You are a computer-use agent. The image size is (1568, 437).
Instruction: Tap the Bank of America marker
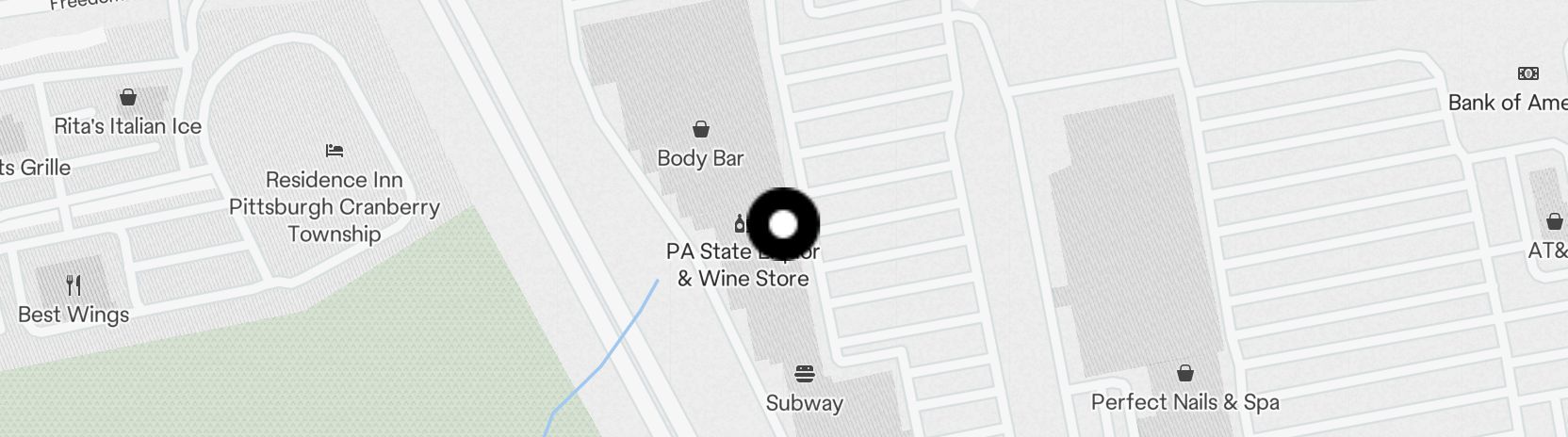(x=1527, y=74)
